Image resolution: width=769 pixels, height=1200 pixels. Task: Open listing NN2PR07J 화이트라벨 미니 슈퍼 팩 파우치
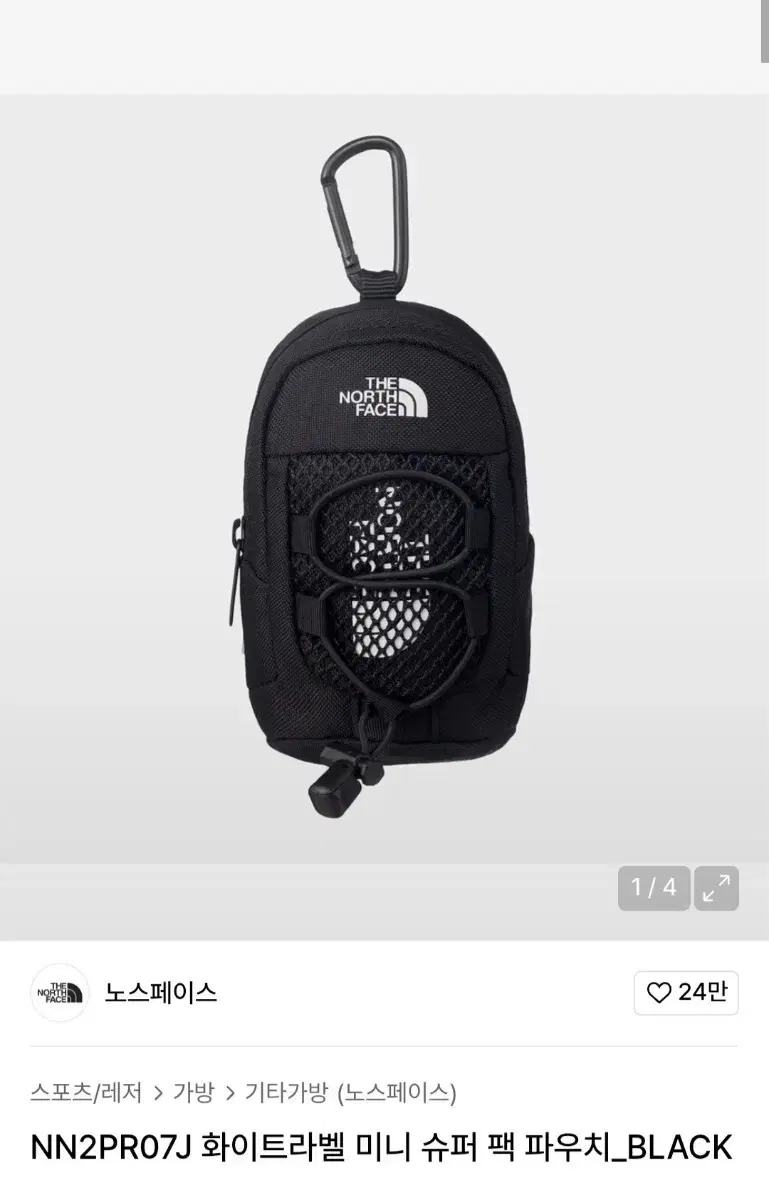tap(384, 1146)
